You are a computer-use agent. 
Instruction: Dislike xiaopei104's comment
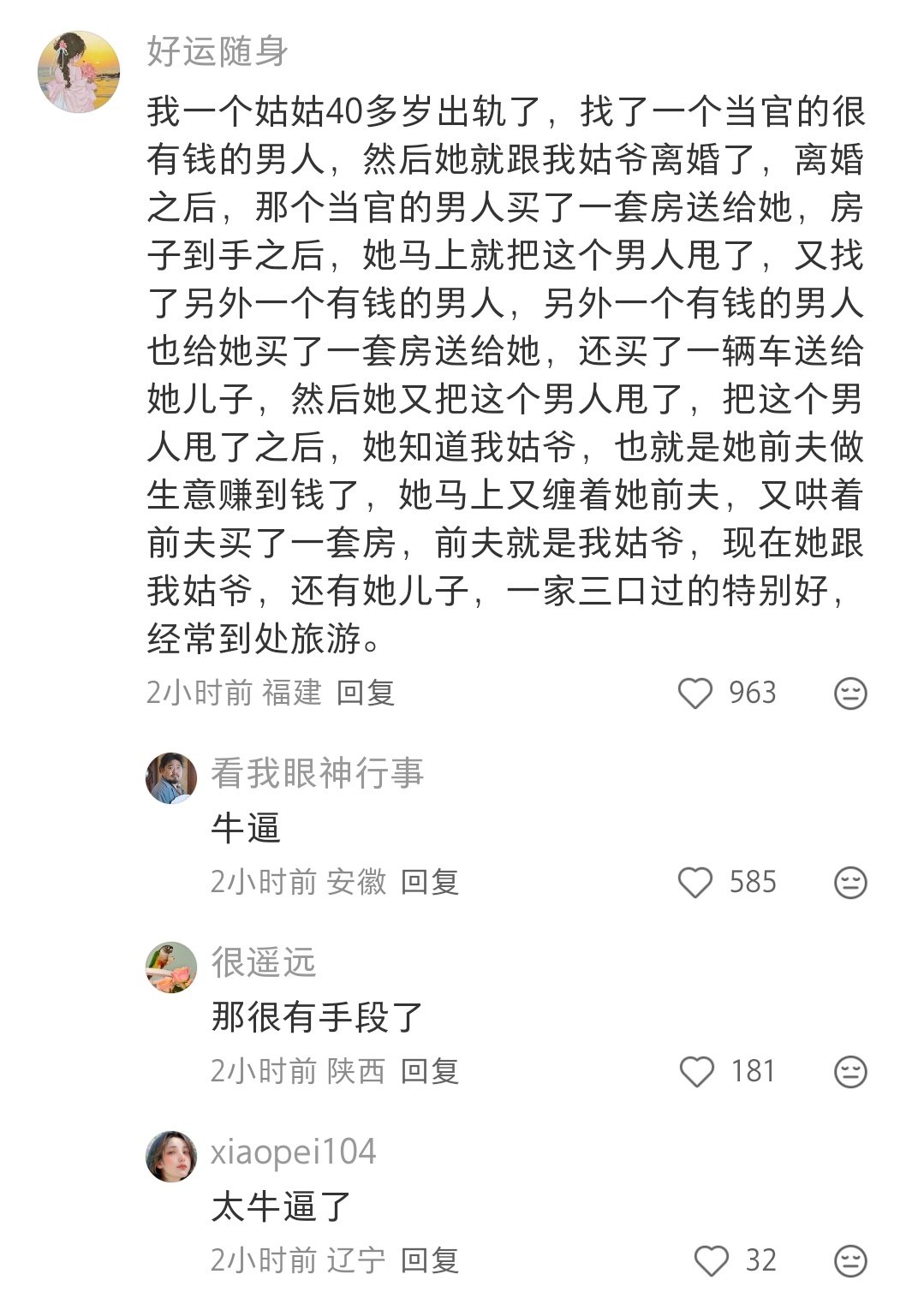click(850, 1261)
